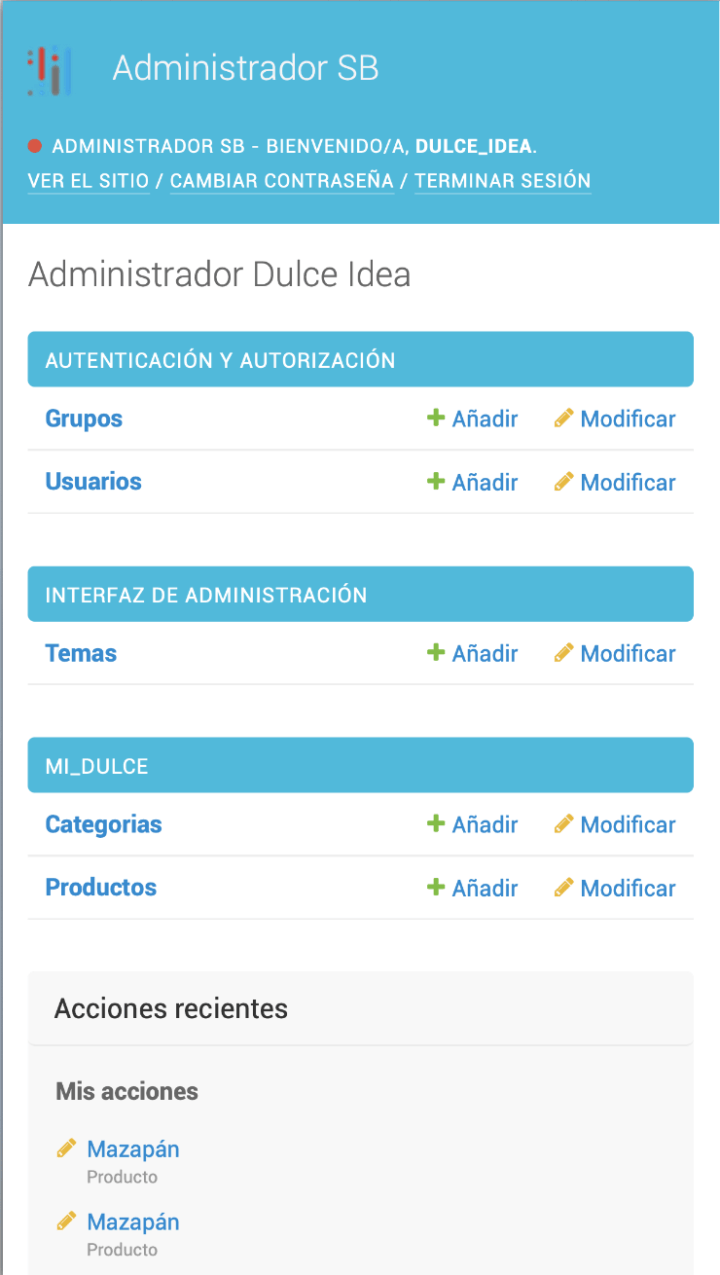Tap Modificar next to Grupos
The image size is (720, 1275).
pos(615,419)
